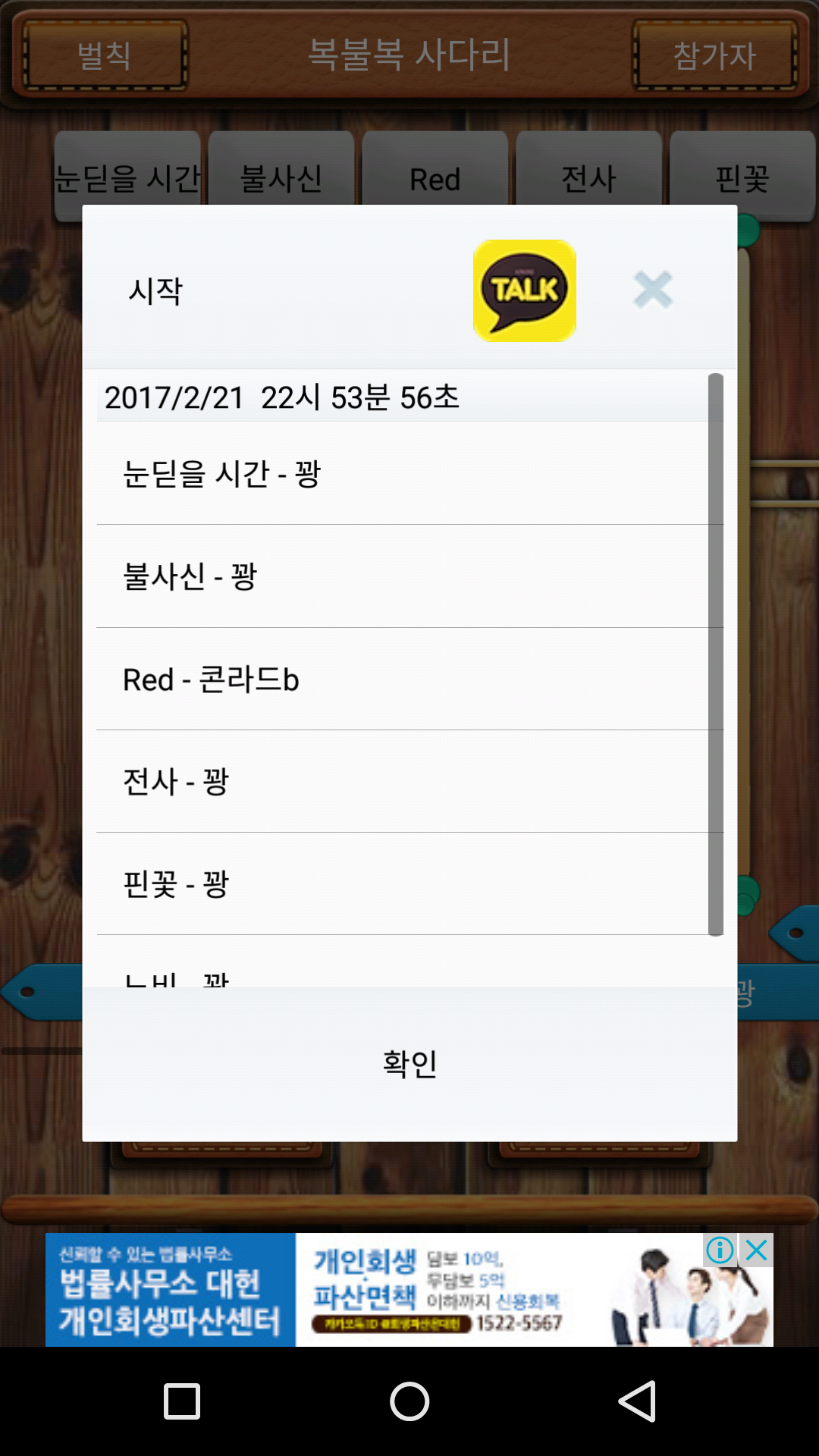The height and width of the screenshot is (1456, 819).
Task: Select the 핀꽃 - 꽝 row
Action: click(x=409, y=883)
